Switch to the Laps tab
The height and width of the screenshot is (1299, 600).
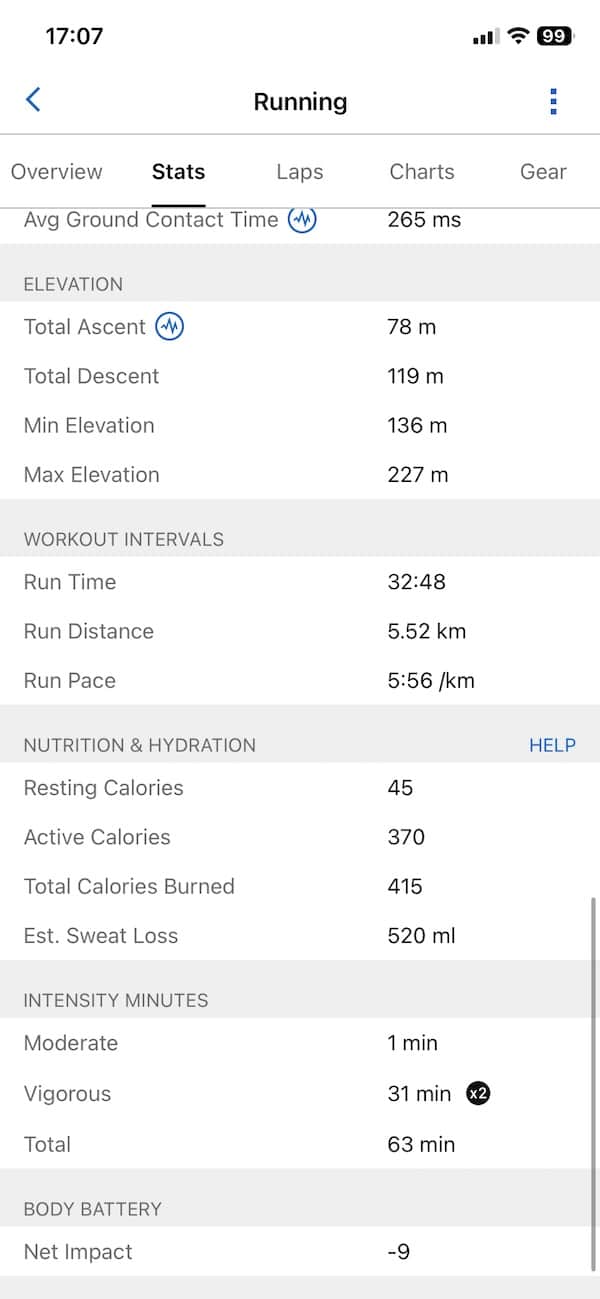click(300, 172)
